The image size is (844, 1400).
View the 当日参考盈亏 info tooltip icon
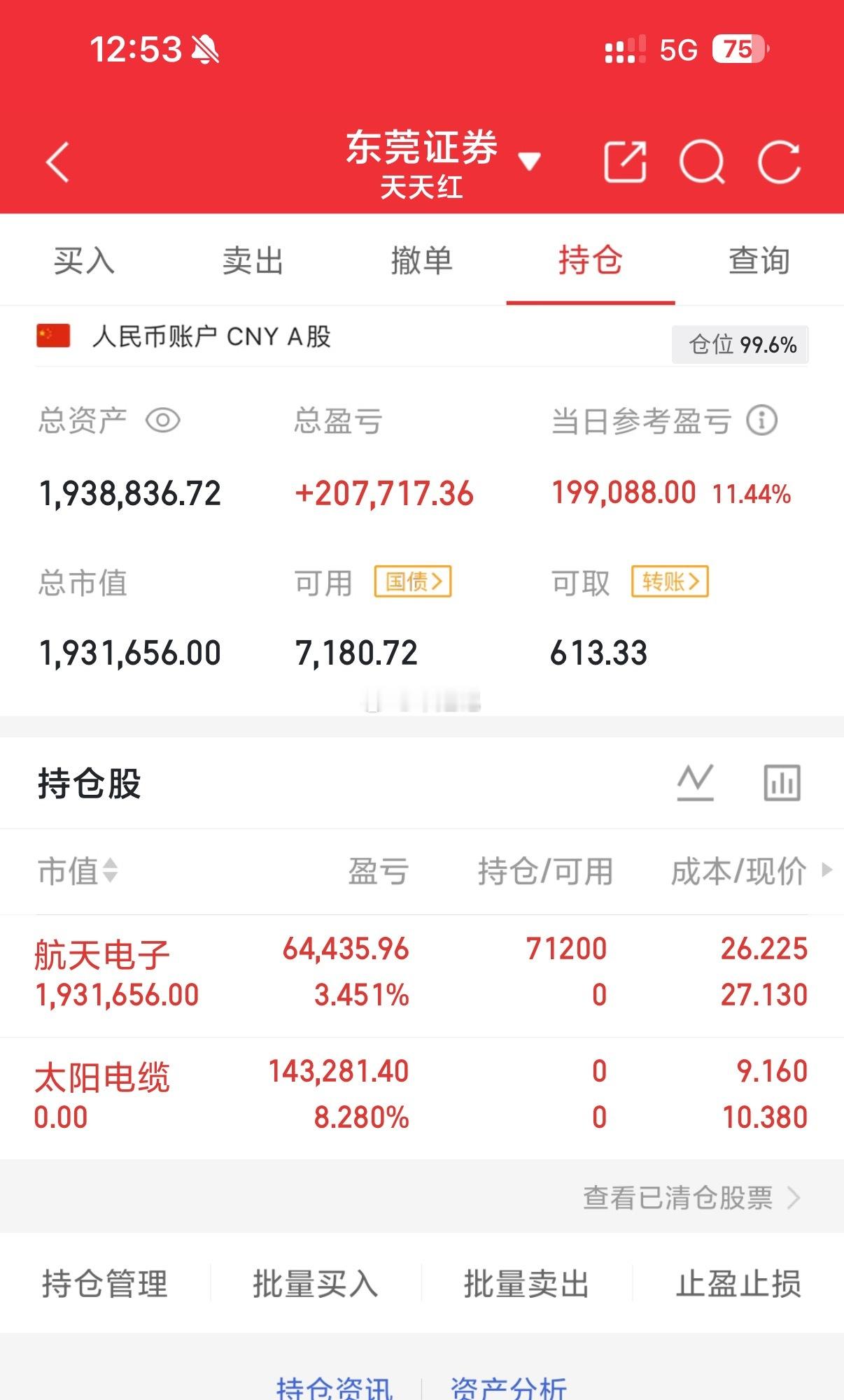click(762, 420)
